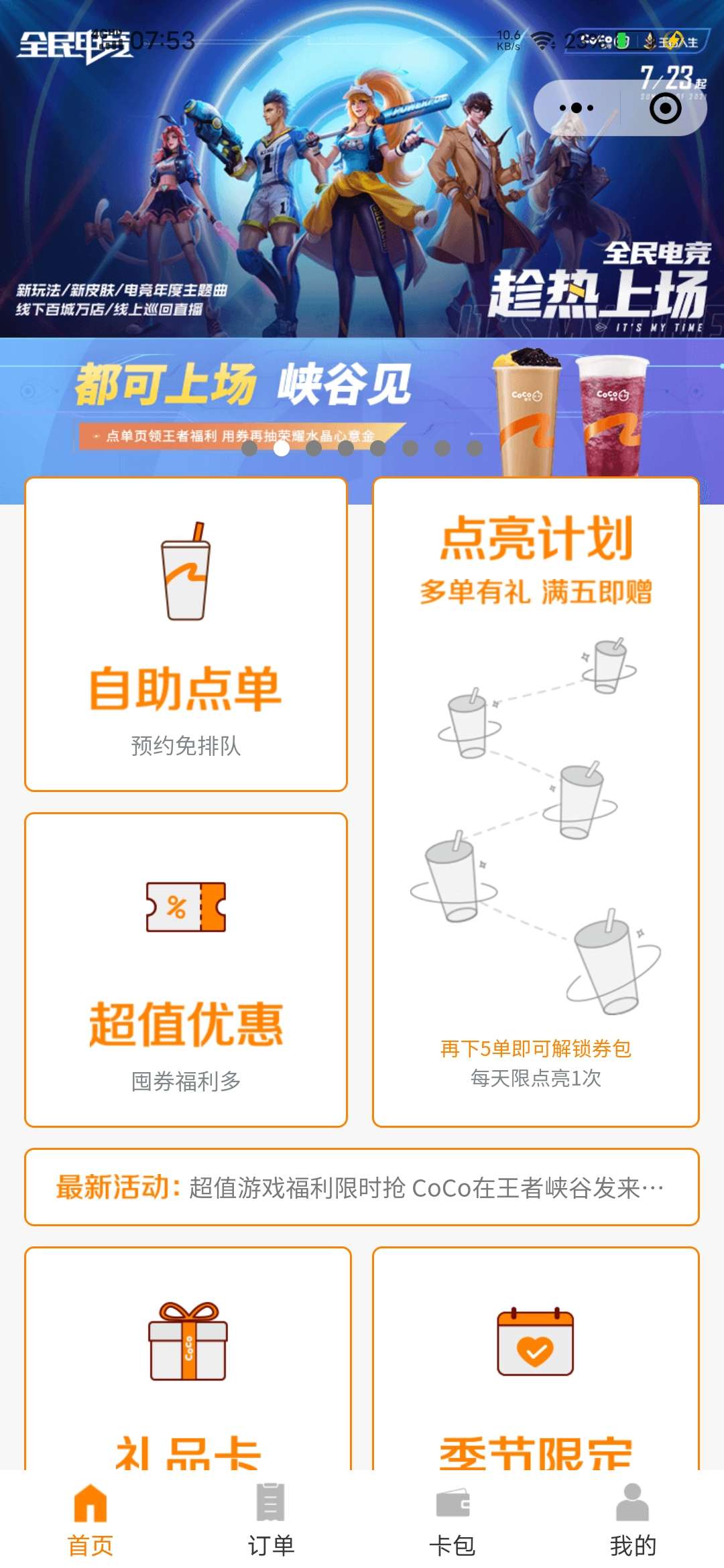Open the mini program more options menu

(577, 108)
